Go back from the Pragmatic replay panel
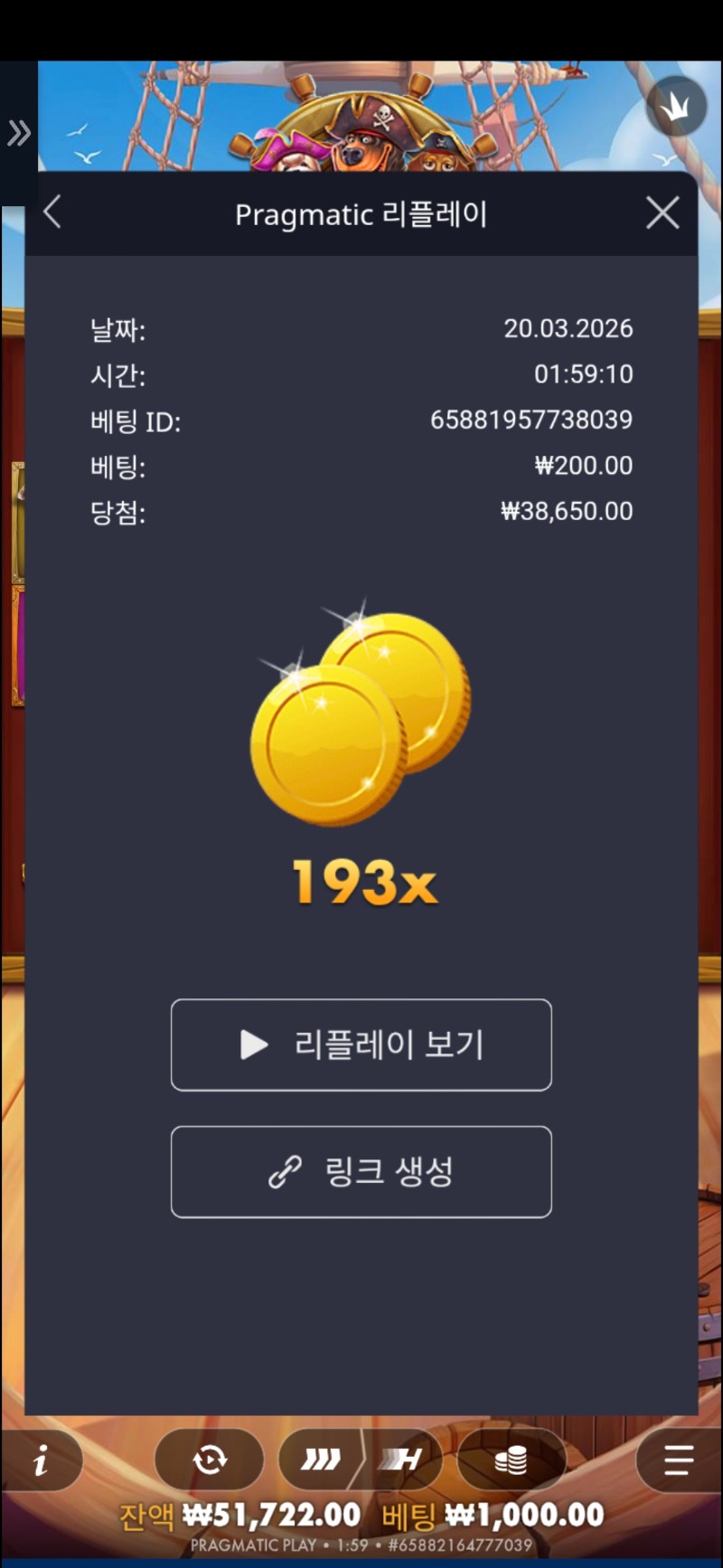This screenshot has height=1568, width=723. click(x=52, y=213)
